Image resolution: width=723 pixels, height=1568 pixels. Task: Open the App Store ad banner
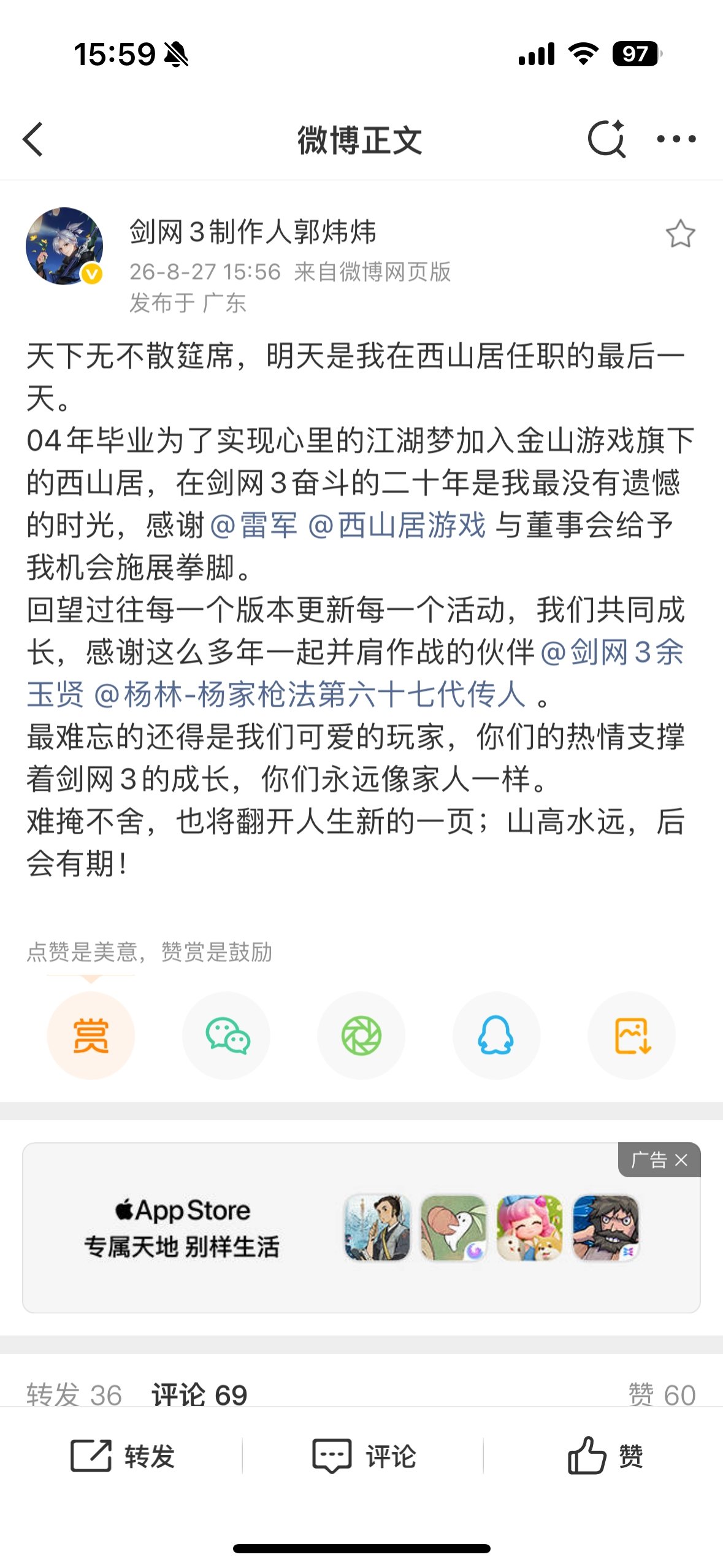point(361,1228)
